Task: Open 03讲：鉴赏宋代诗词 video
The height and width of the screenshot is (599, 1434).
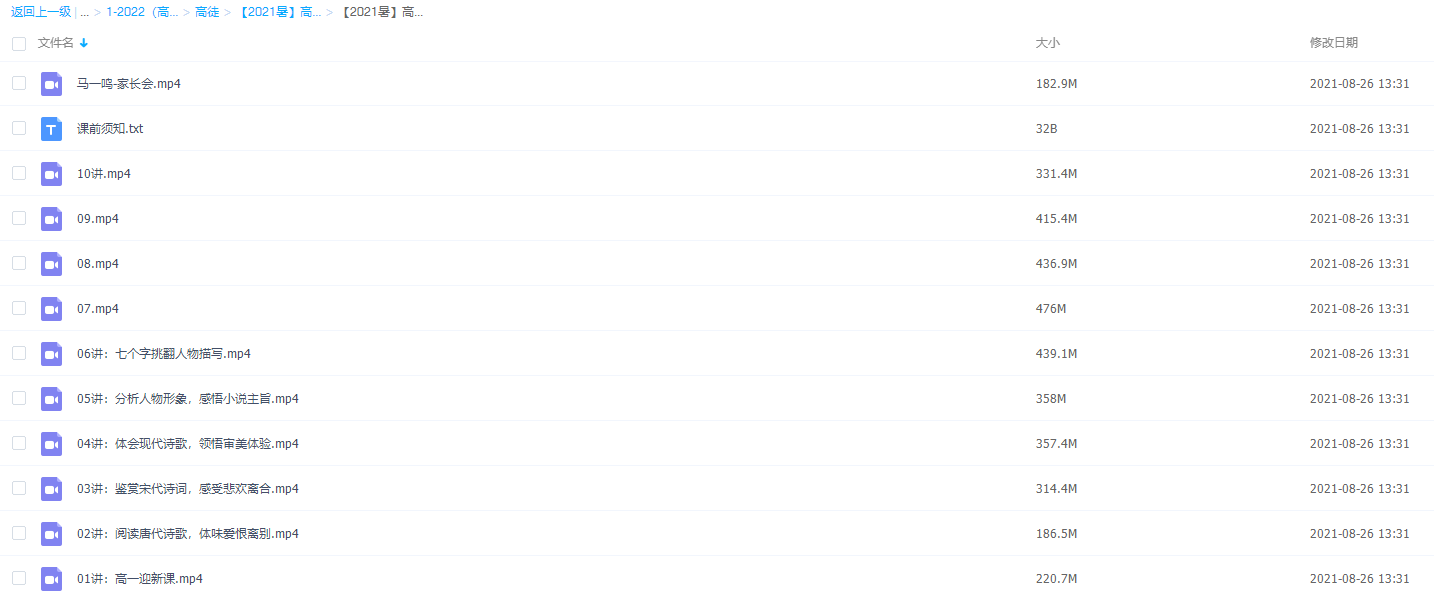Action: (x=187, y=489)
